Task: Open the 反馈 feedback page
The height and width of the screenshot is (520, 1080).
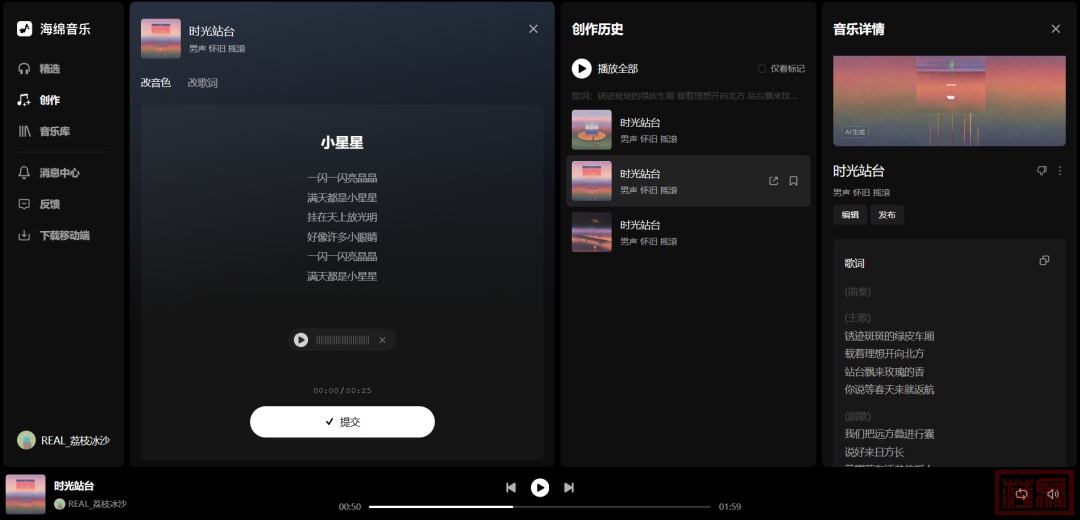Action: (x=48, y=204)
